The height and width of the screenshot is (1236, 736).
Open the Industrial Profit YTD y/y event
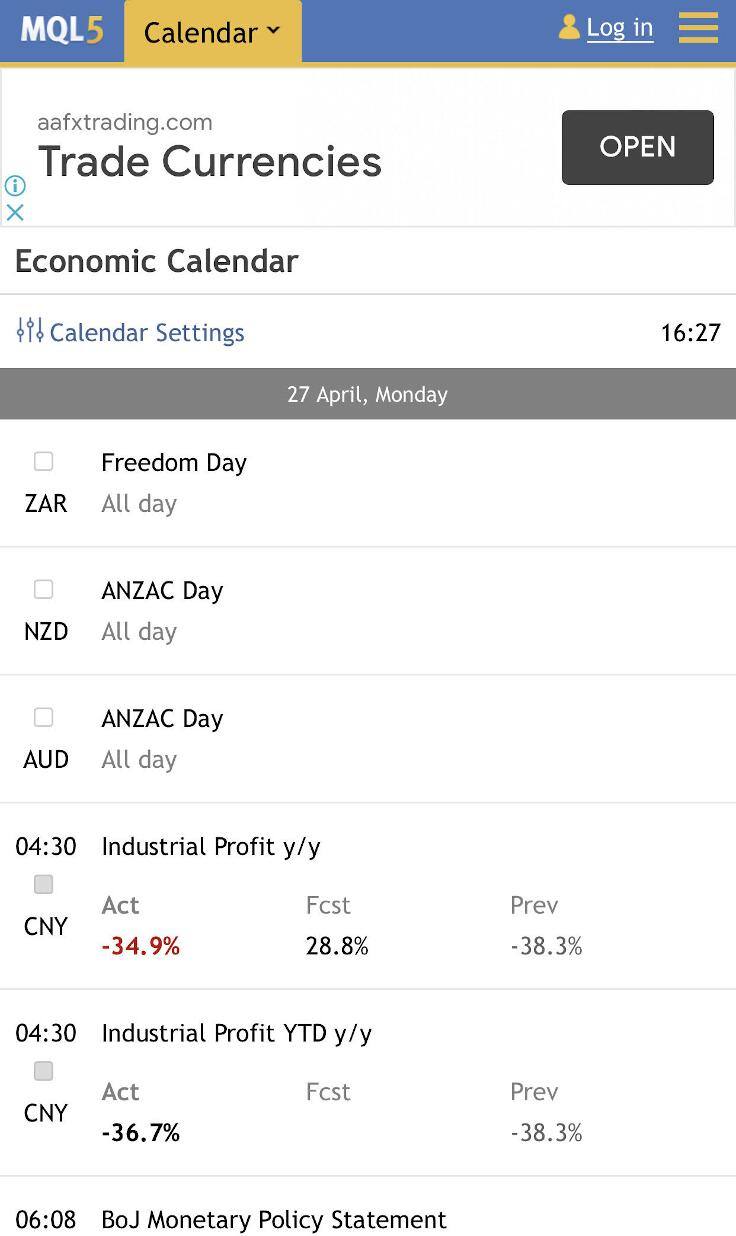[237, 1034]
